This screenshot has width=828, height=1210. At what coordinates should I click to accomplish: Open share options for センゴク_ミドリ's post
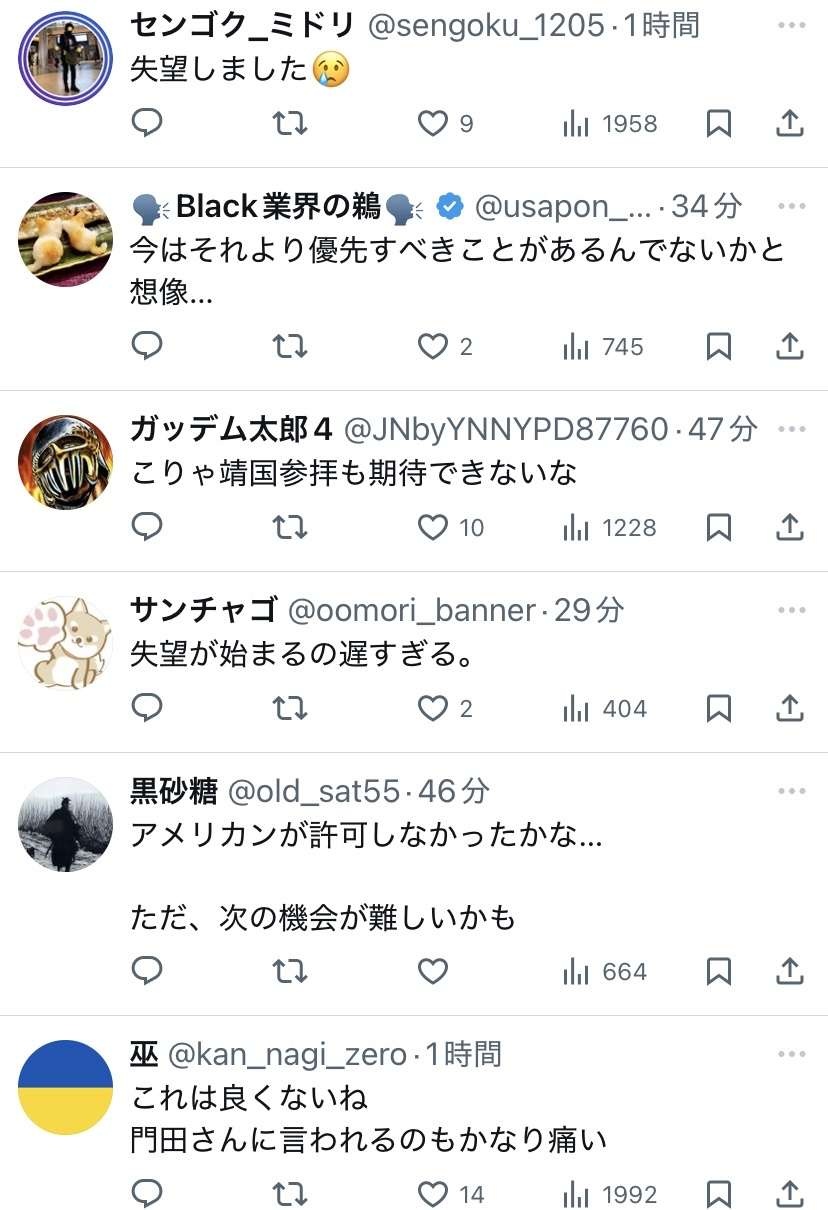pyautogui.click(x=789, y=123)
